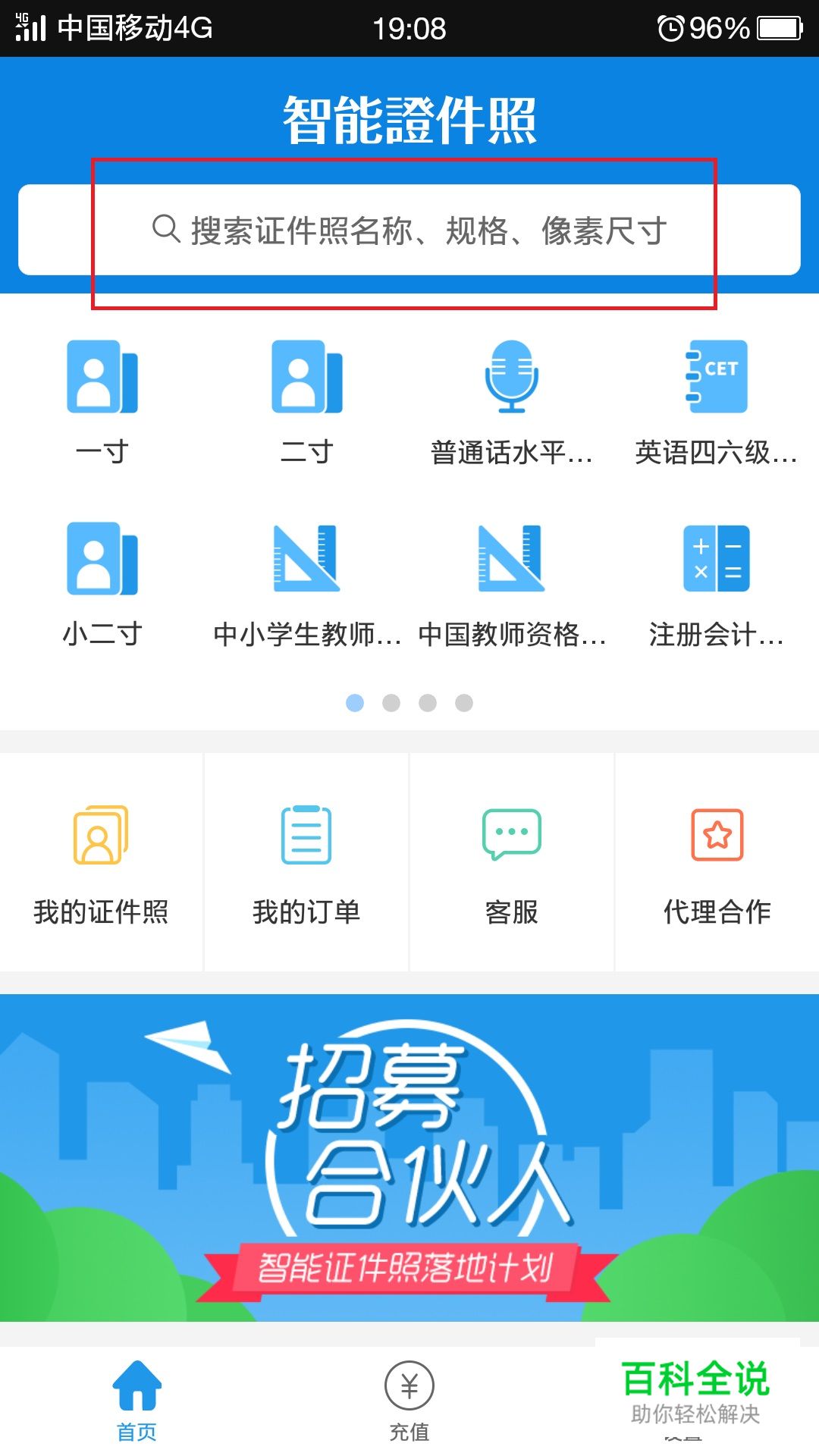819x1456 pixels.
Task: Switch to the 充值 tab
Action: [x=409, y=1401]
